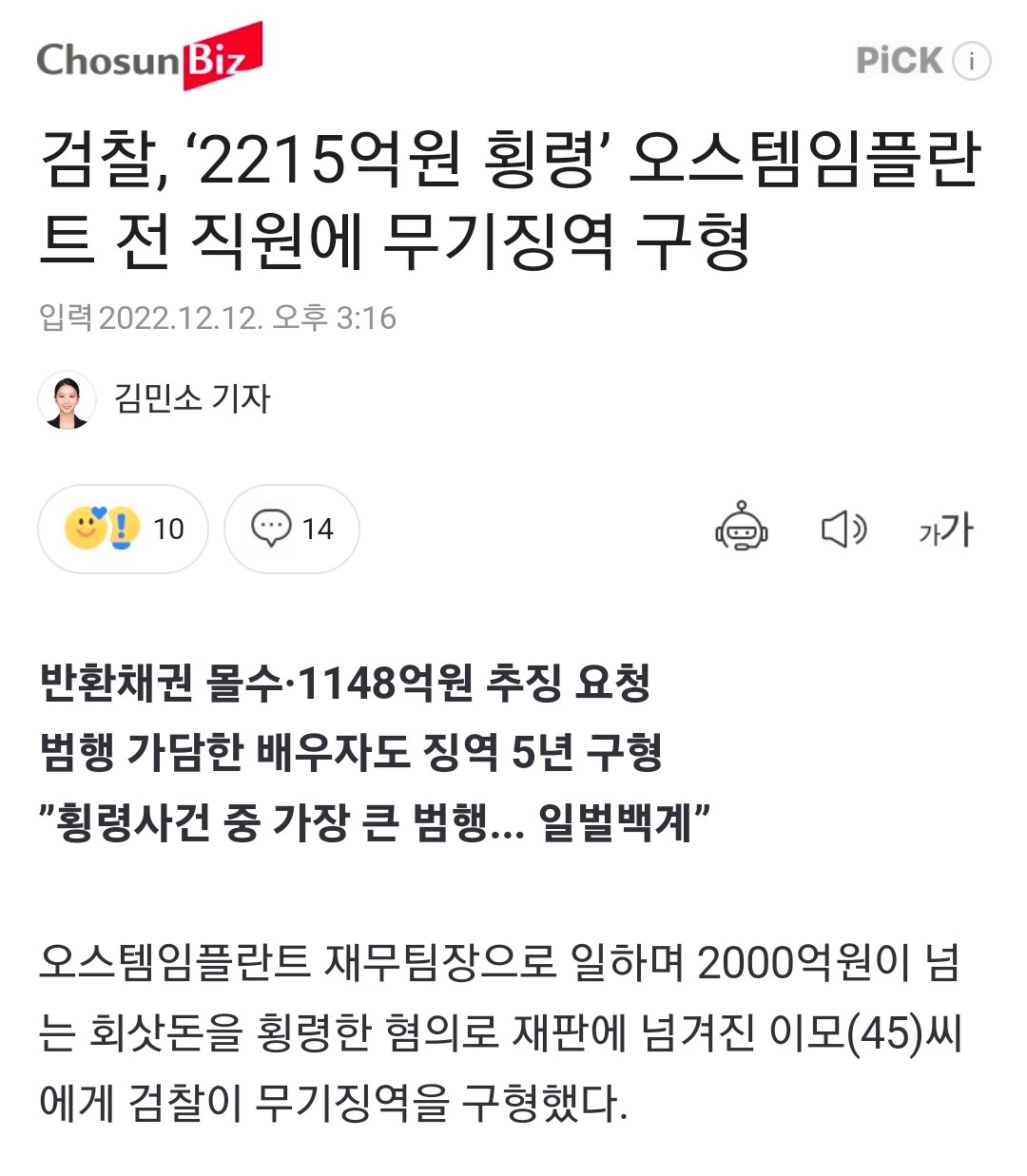The height and width of the screenshot is (1176, 1027).
Task: Tap the reactions button showing 10
Action: click(123, 529)
